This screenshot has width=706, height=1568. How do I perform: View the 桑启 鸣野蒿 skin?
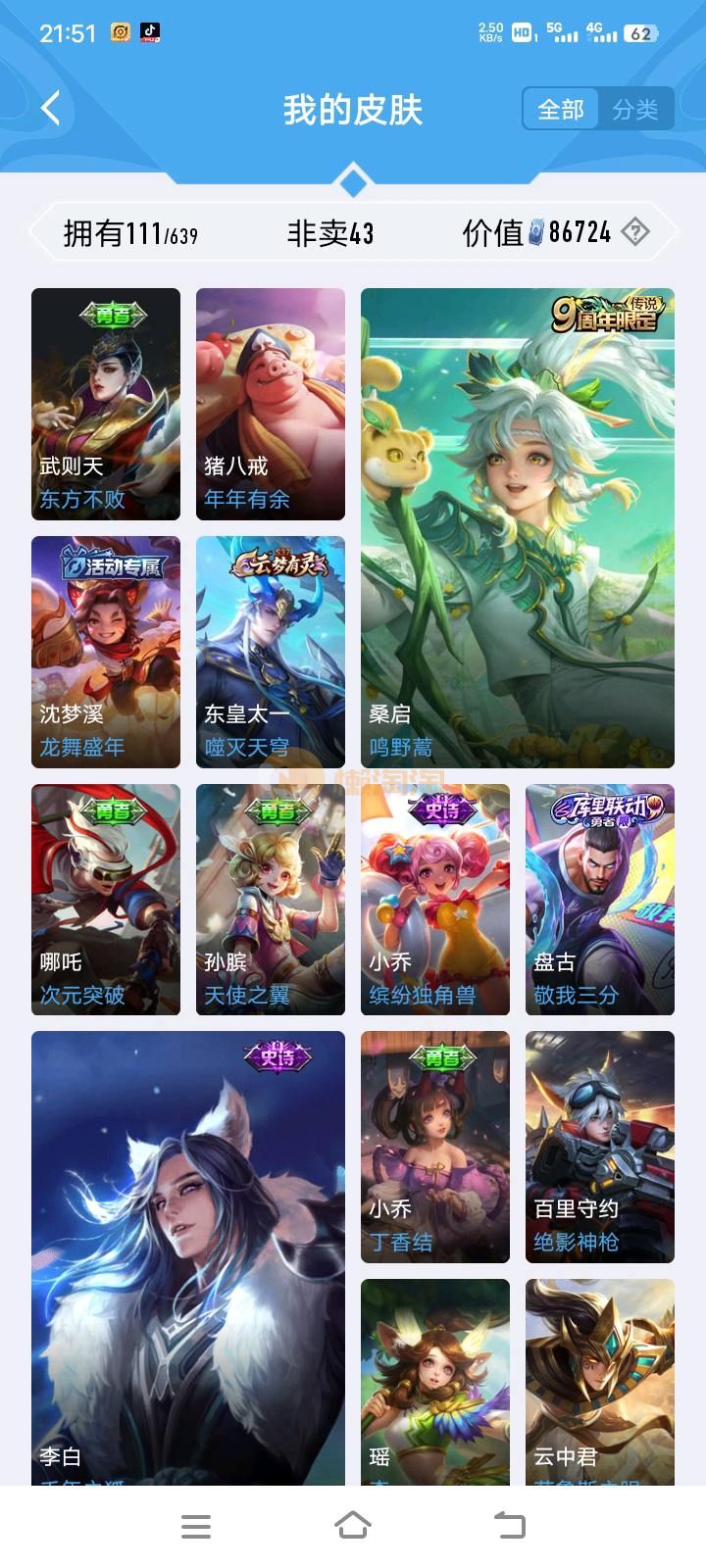(x=518, y=527)
